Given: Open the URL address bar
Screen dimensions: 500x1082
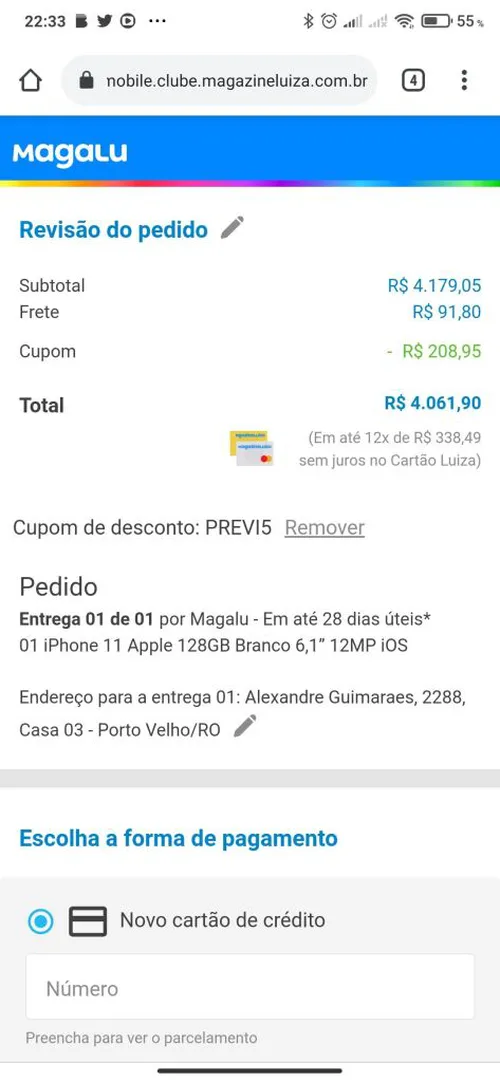Looking at the screenshot, I should 219,81.
